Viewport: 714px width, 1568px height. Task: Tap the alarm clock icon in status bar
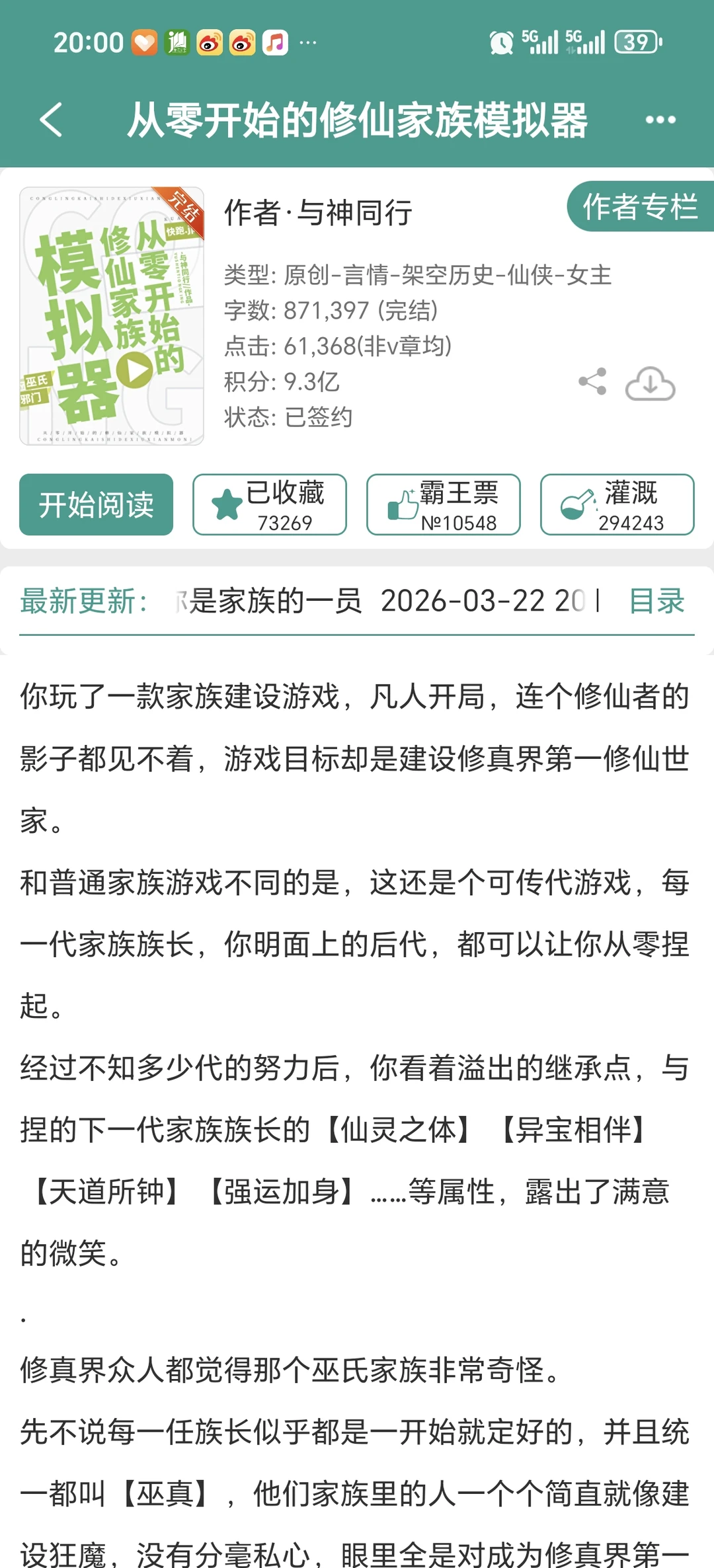pyautogui.click(x=501, y=42)
